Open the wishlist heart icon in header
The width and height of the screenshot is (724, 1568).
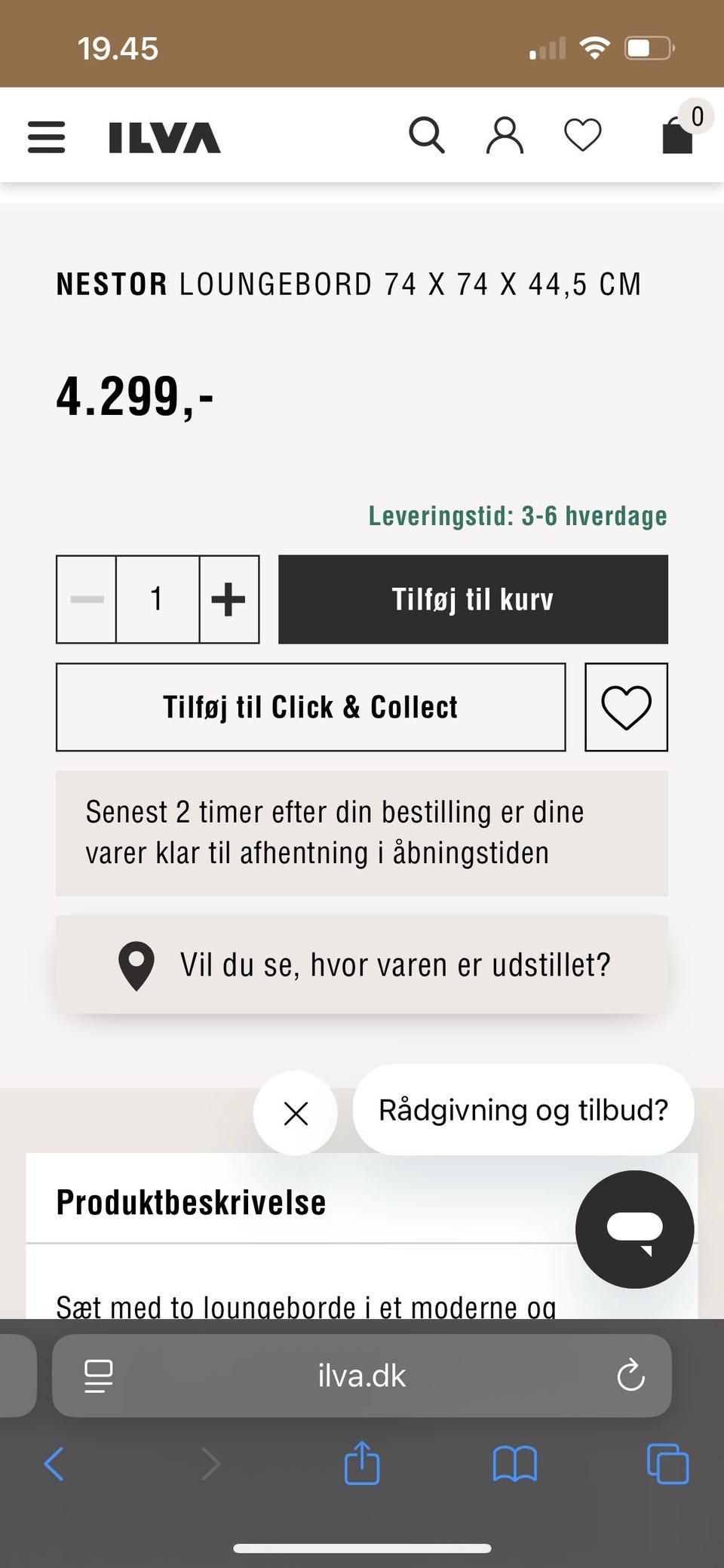tap(582, 135)
